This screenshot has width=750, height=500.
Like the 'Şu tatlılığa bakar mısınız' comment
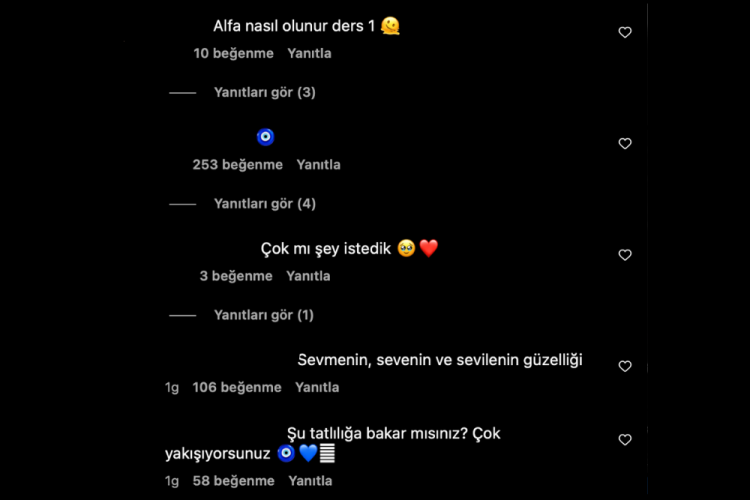tap(625, 440)
